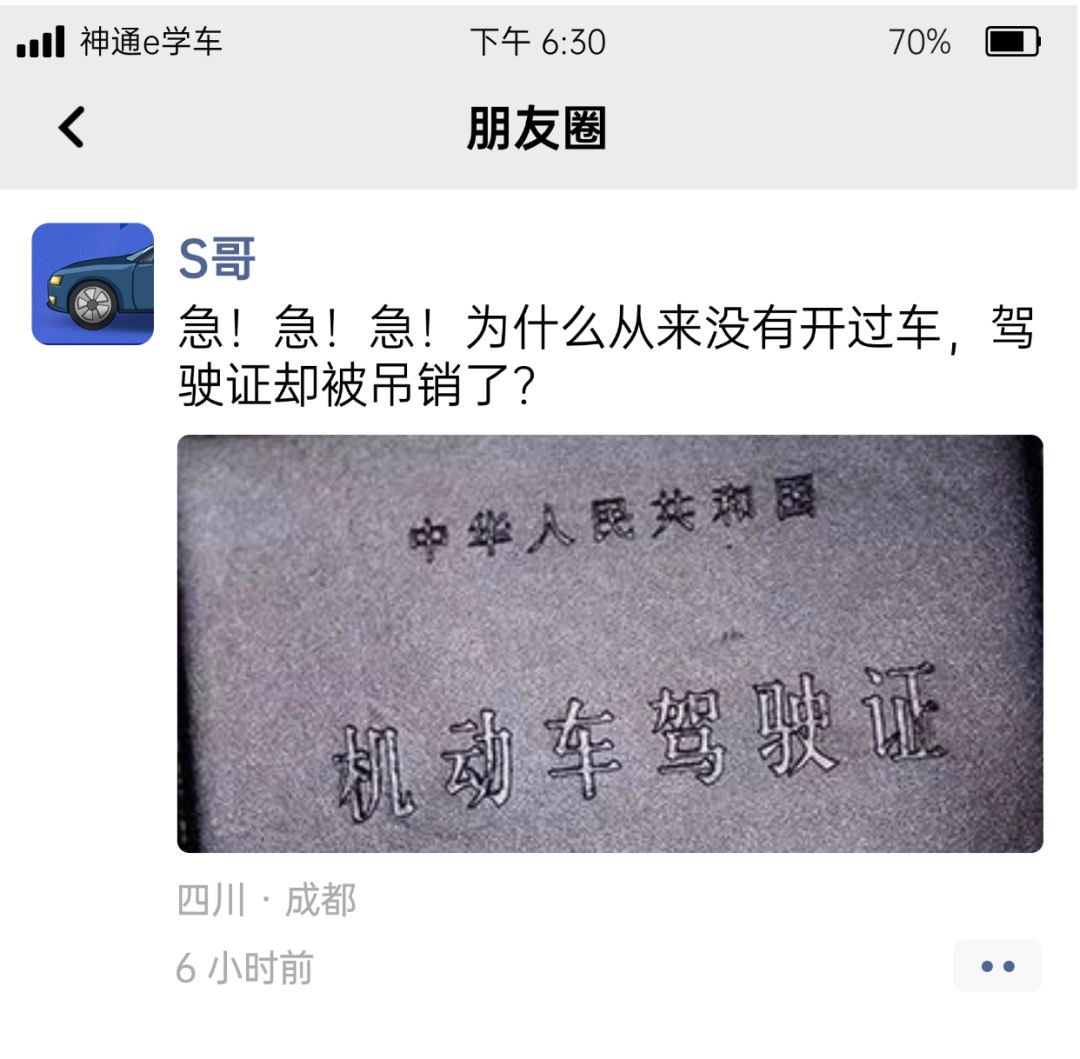
Task: Open S哥's car avatar
Action: [x=93, y=284]
